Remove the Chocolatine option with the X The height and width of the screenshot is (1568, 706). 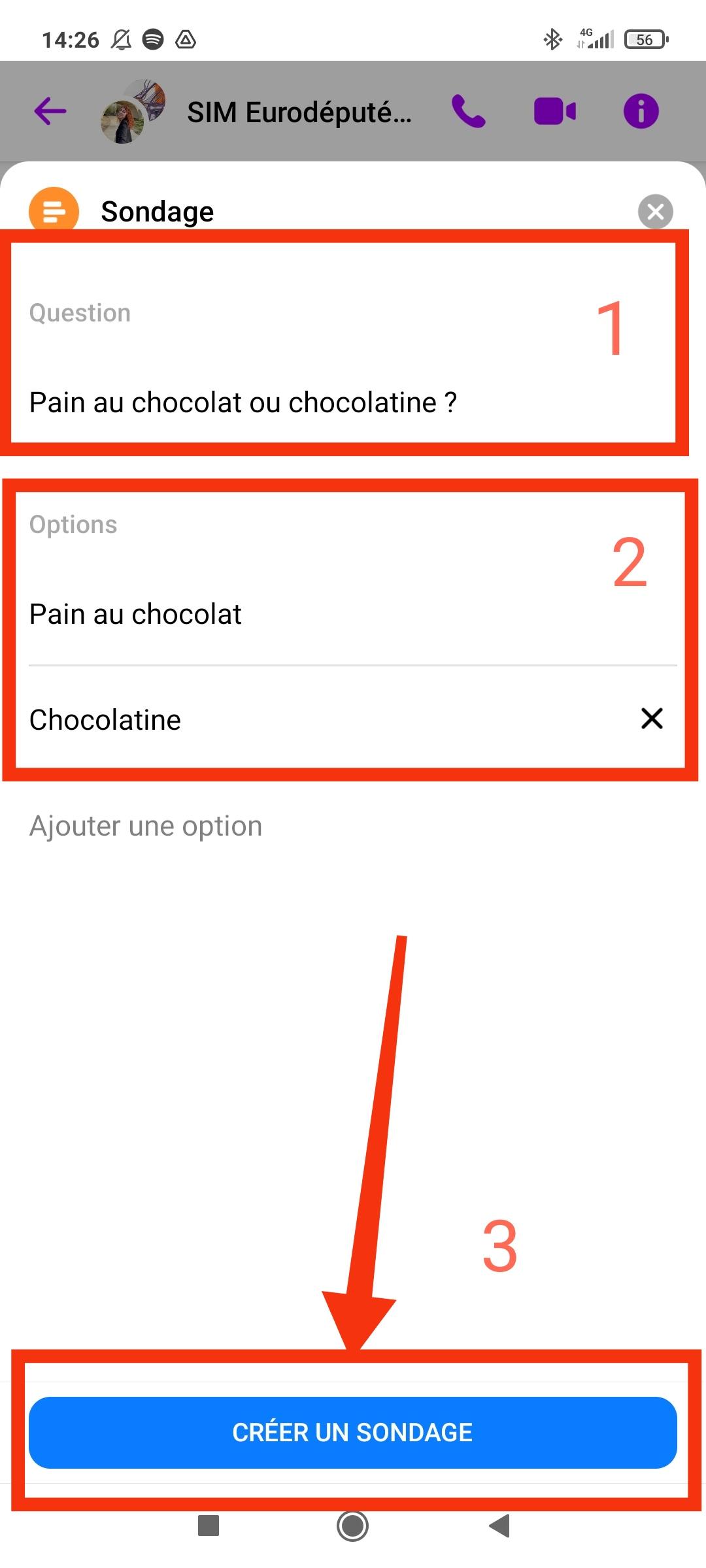pyautogui.click(x=652, y=719)
